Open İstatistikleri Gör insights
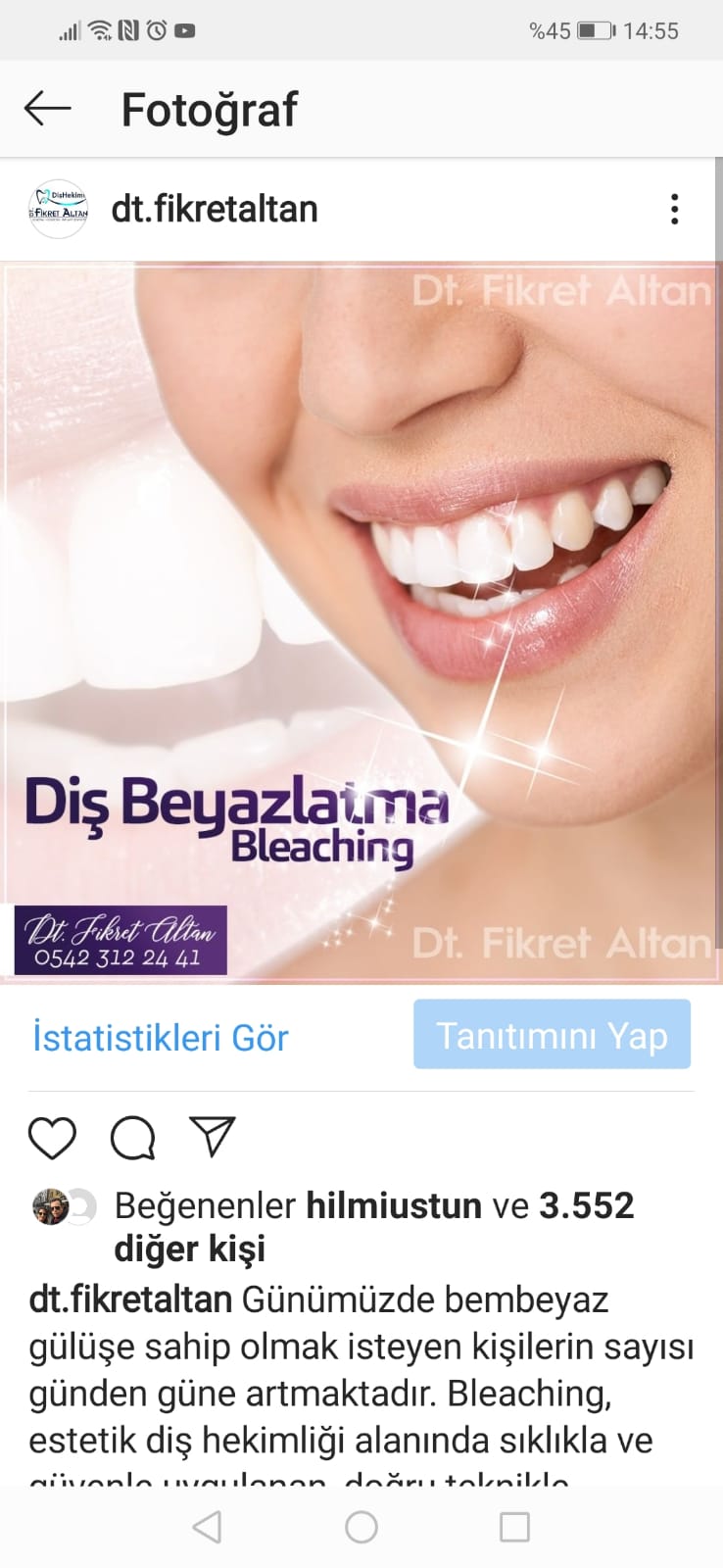Viewport: 723px width, 1568px height. point(161,1037)
